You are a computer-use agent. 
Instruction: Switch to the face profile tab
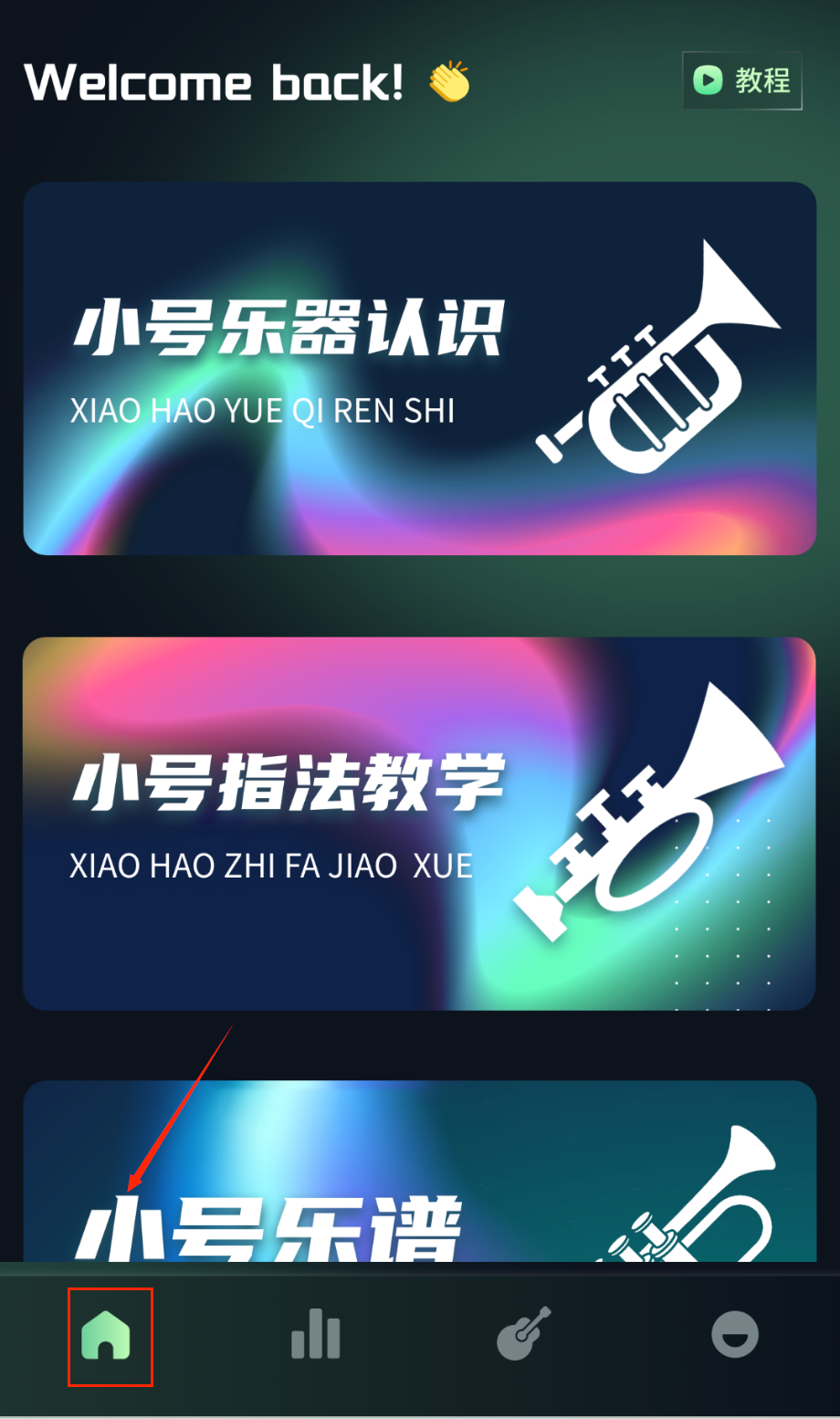(735, 1335)
